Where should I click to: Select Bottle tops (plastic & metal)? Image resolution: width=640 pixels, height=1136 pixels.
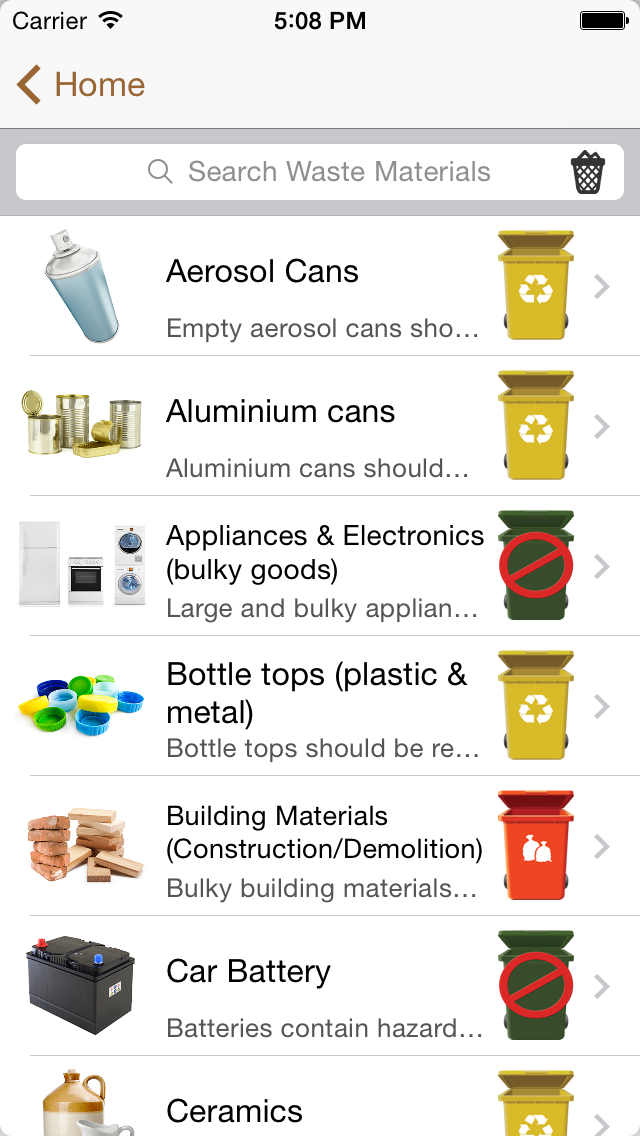(x=320, y=707)
